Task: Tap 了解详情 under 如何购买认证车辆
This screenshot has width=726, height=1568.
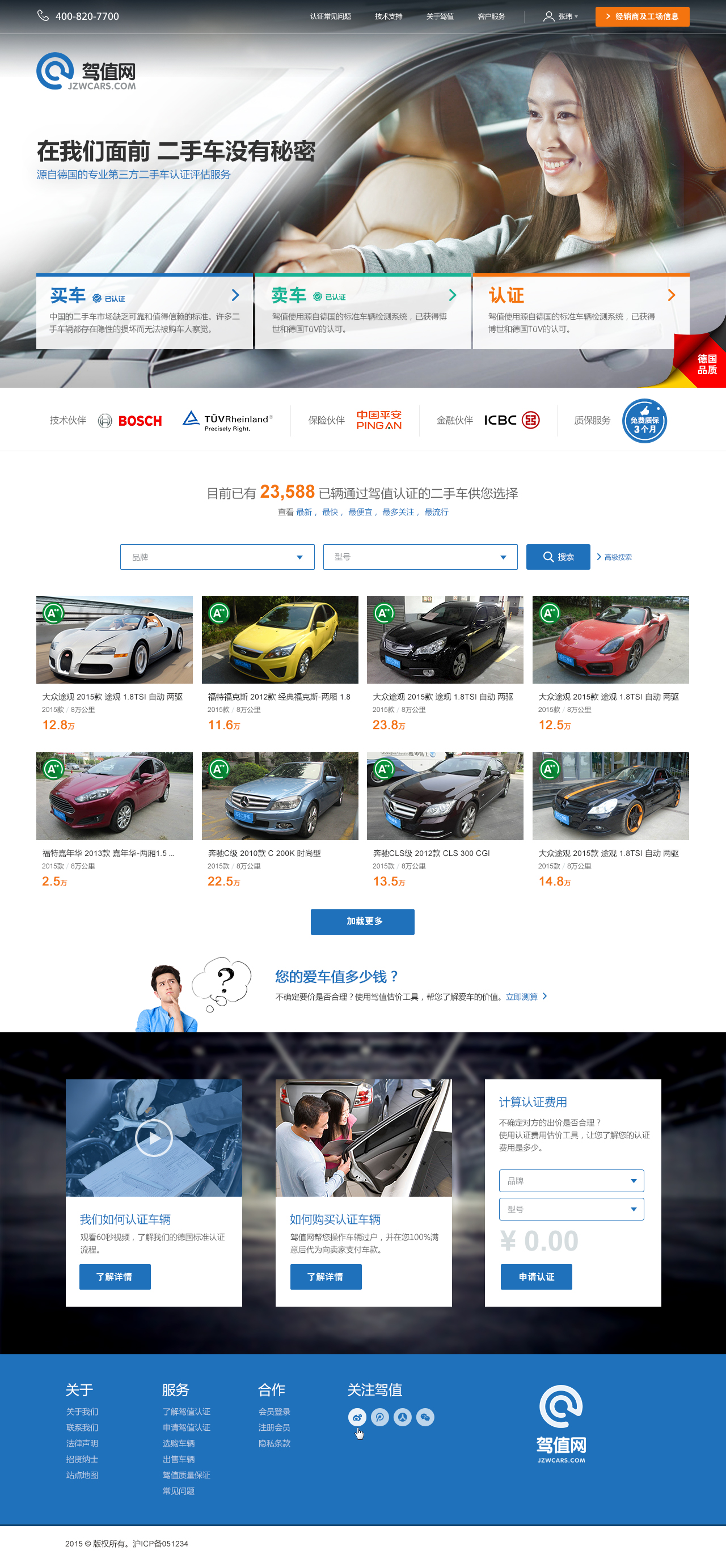Action: click(x=325, y=1277)
